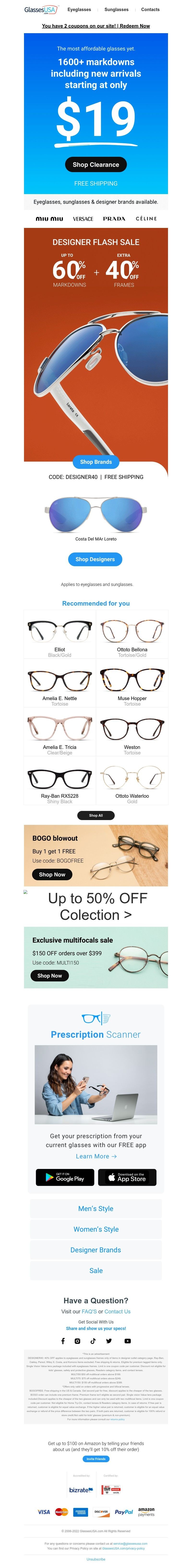192x1568 pixels.
Task: Browse Men's Style
Action: pyautogui.click(x=96, y=1208)
